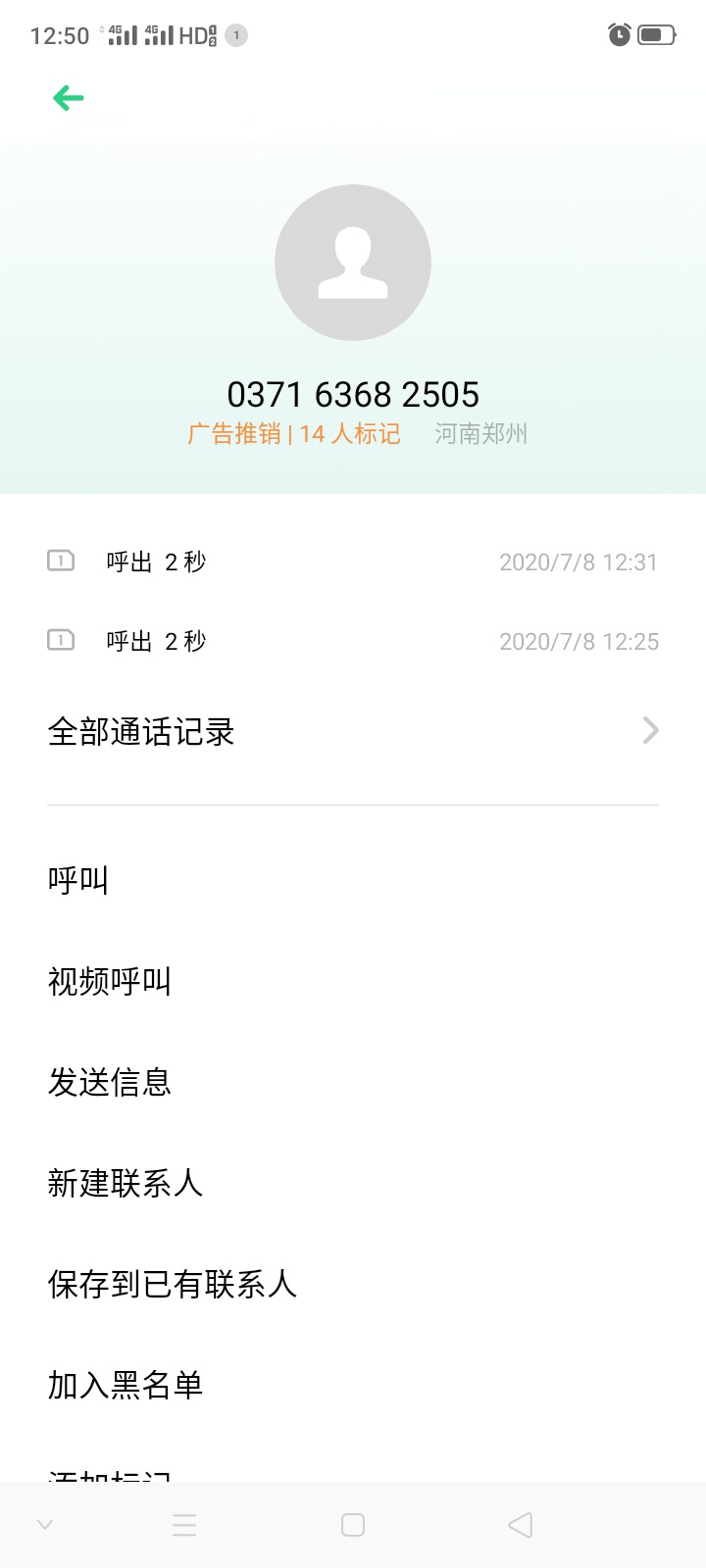
Task: Open the call record from 12:31
Action: [x=353, y=562]
